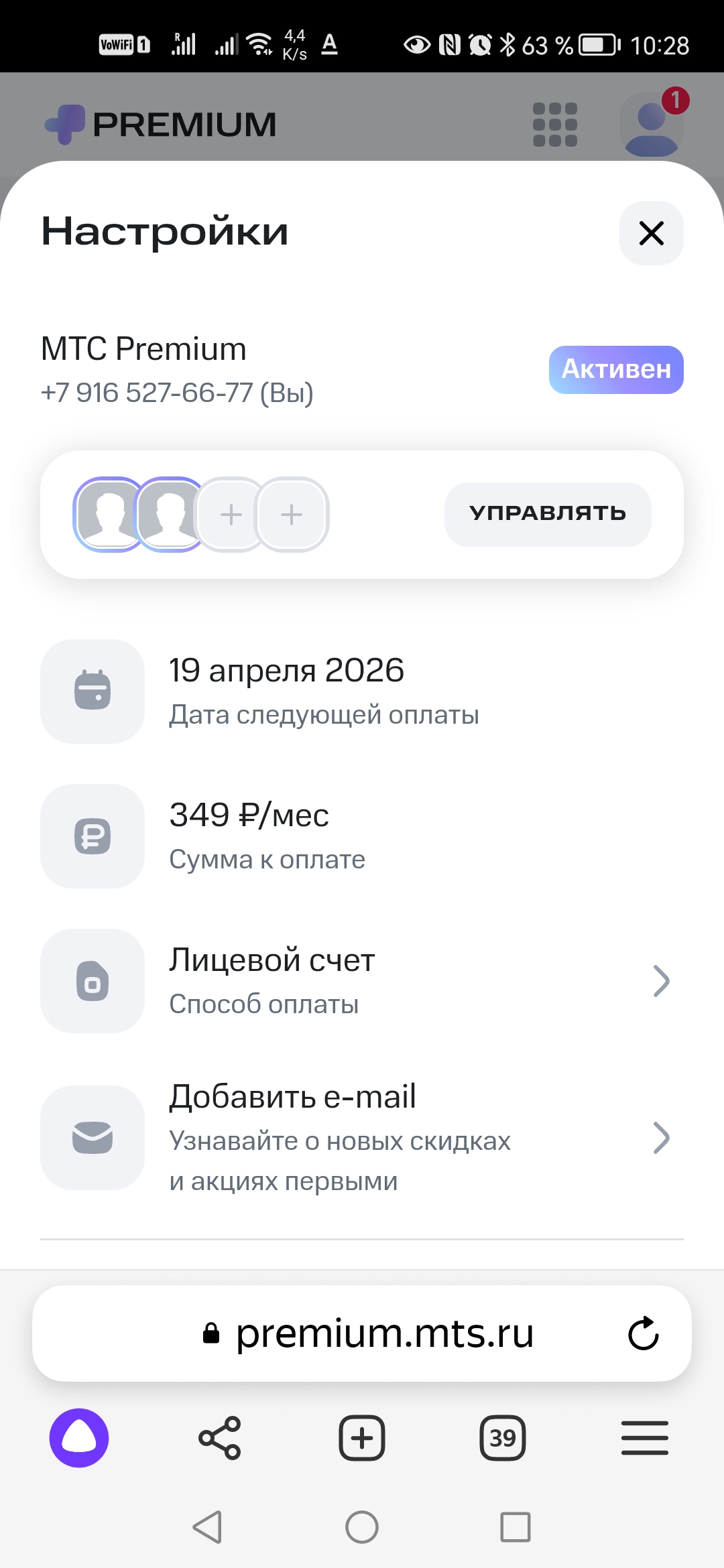Go back with system navigation
Image resolution: width=724 pixels, height=1568 pixels.
208,1527
